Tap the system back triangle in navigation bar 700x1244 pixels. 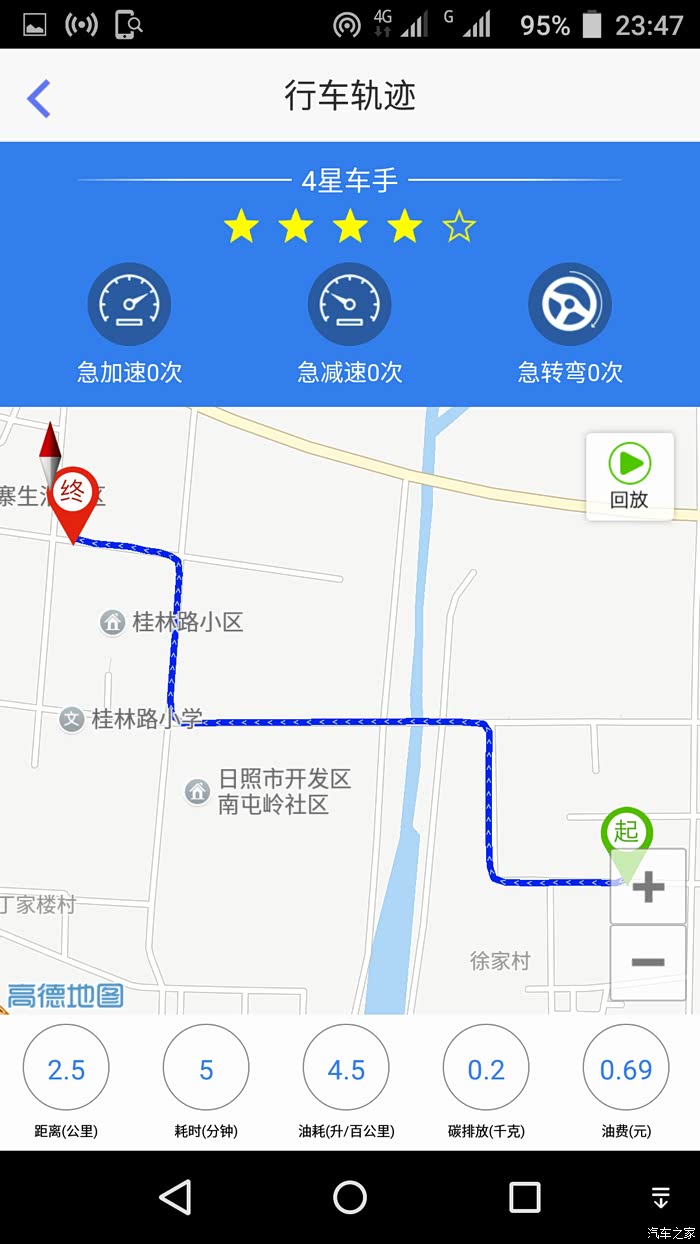coord(176,1197)
